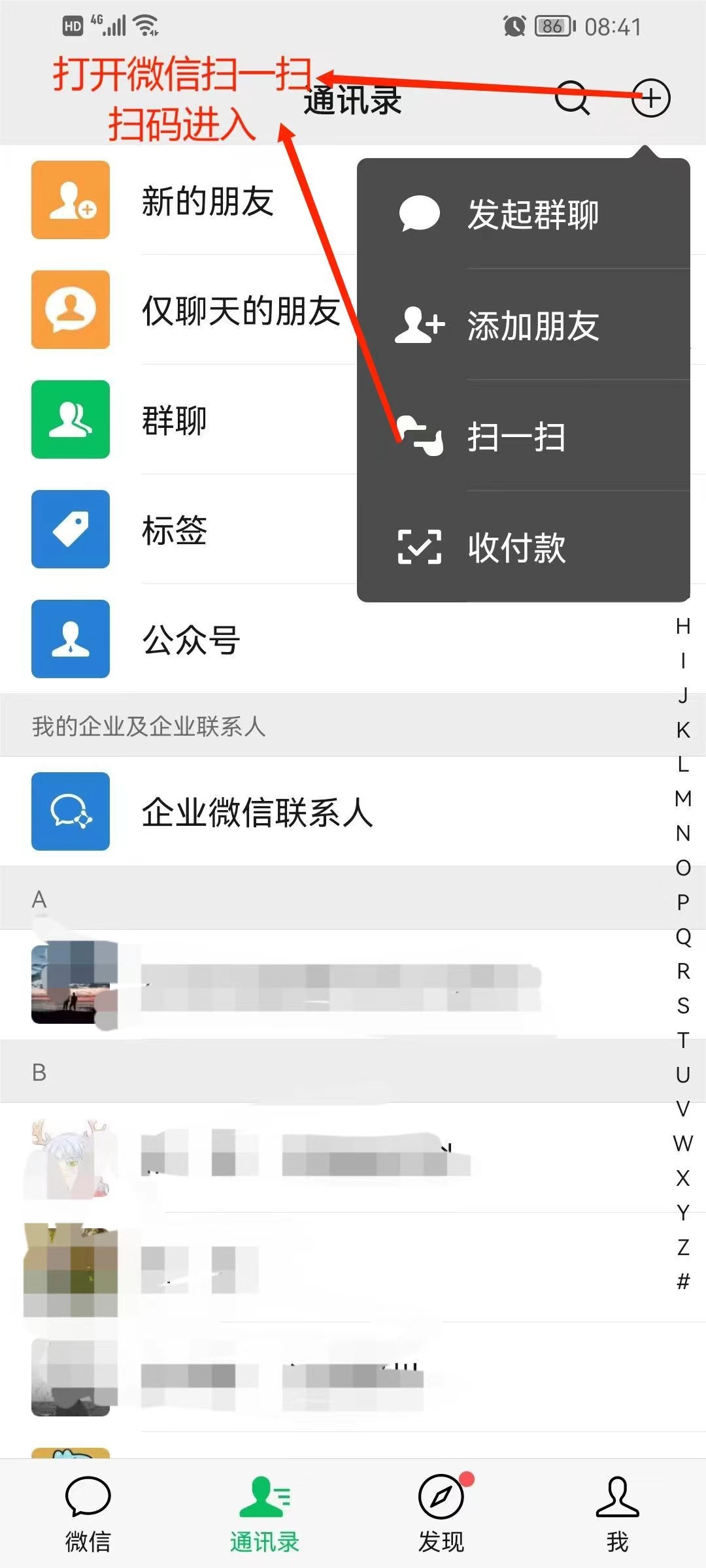The height and width of the screenshot is (1568, 706).
Task: Open 扫一扫 to scan a QR code
Action: [523, 436]
